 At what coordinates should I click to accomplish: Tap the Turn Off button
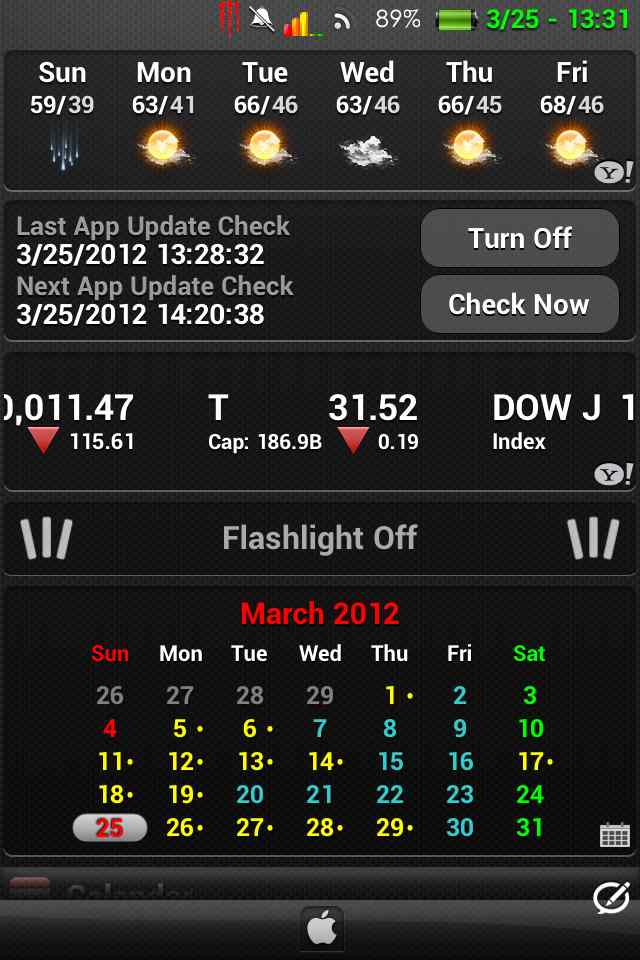coord(519,238)
